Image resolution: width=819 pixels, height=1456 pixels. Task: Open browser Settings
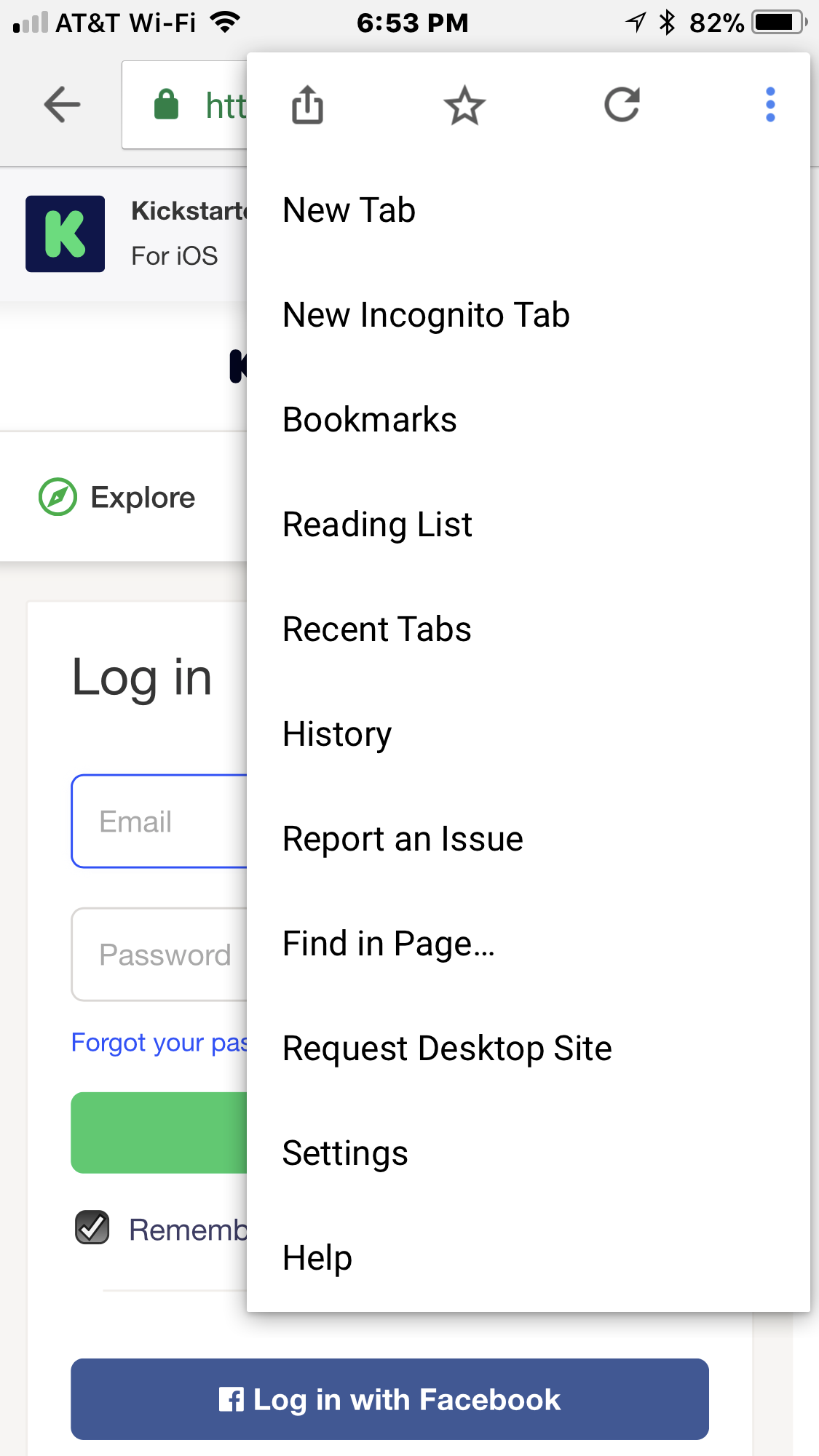click(x=529, y=1153)
